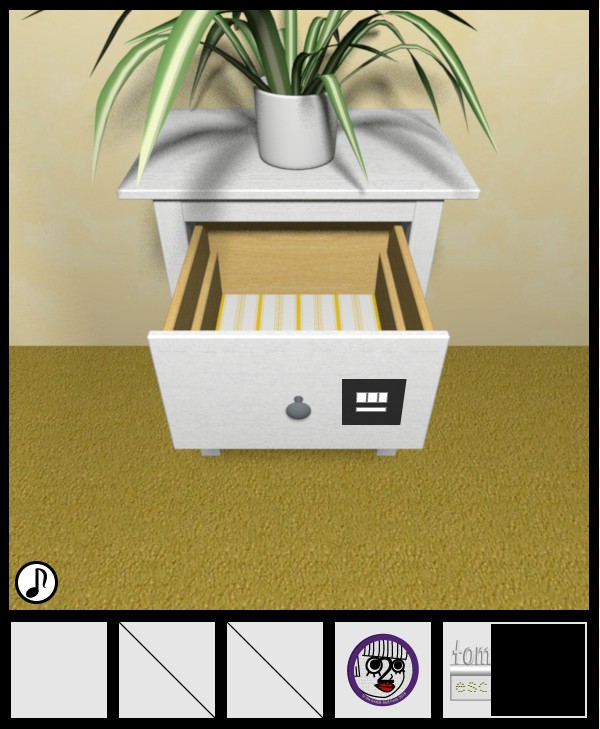
Task: Tap the black code panel on drawer
Action: (373, 401)
